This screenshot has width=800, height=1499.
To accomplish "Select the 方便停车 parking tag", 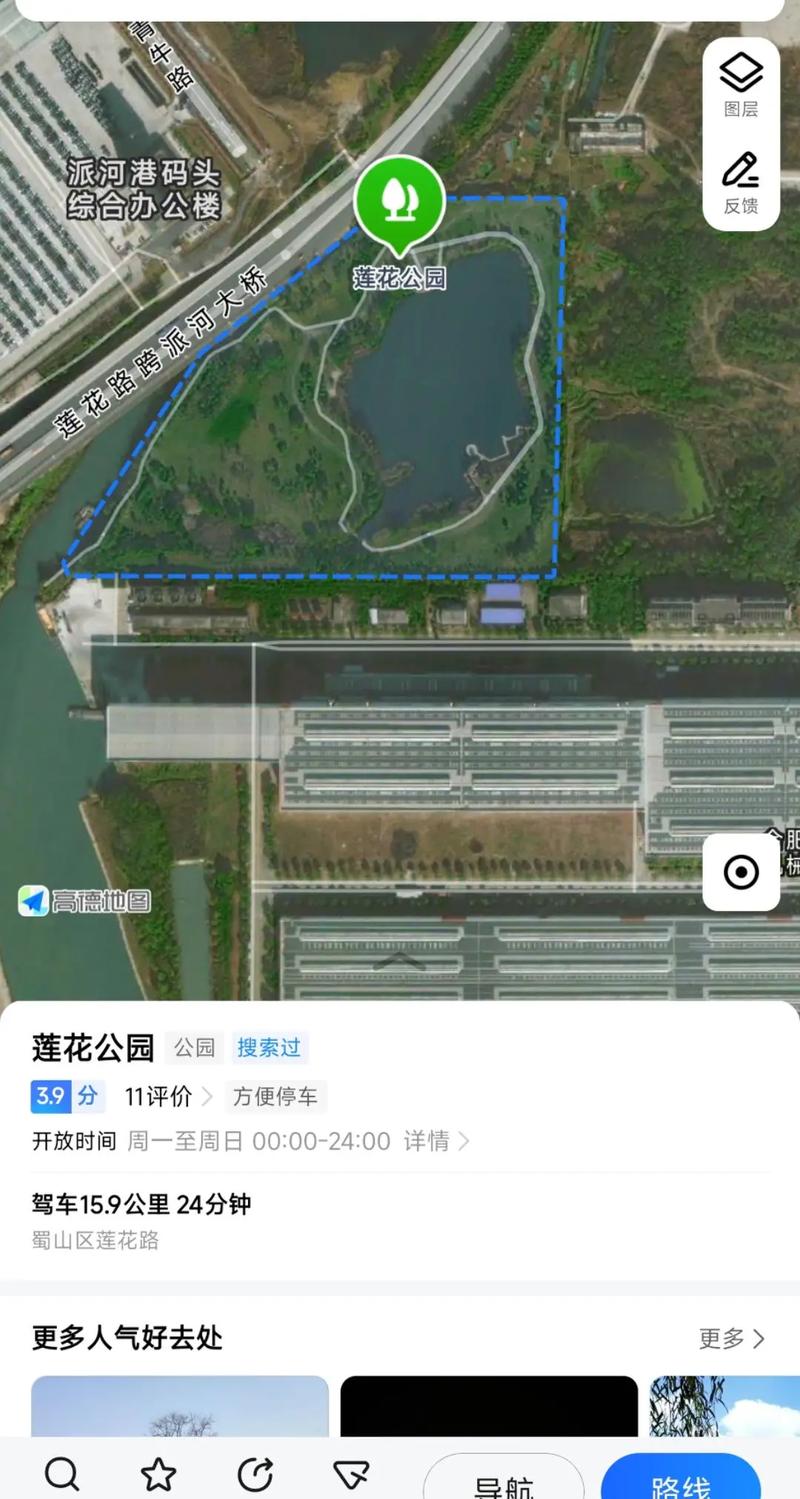I will coord(276,1097).
